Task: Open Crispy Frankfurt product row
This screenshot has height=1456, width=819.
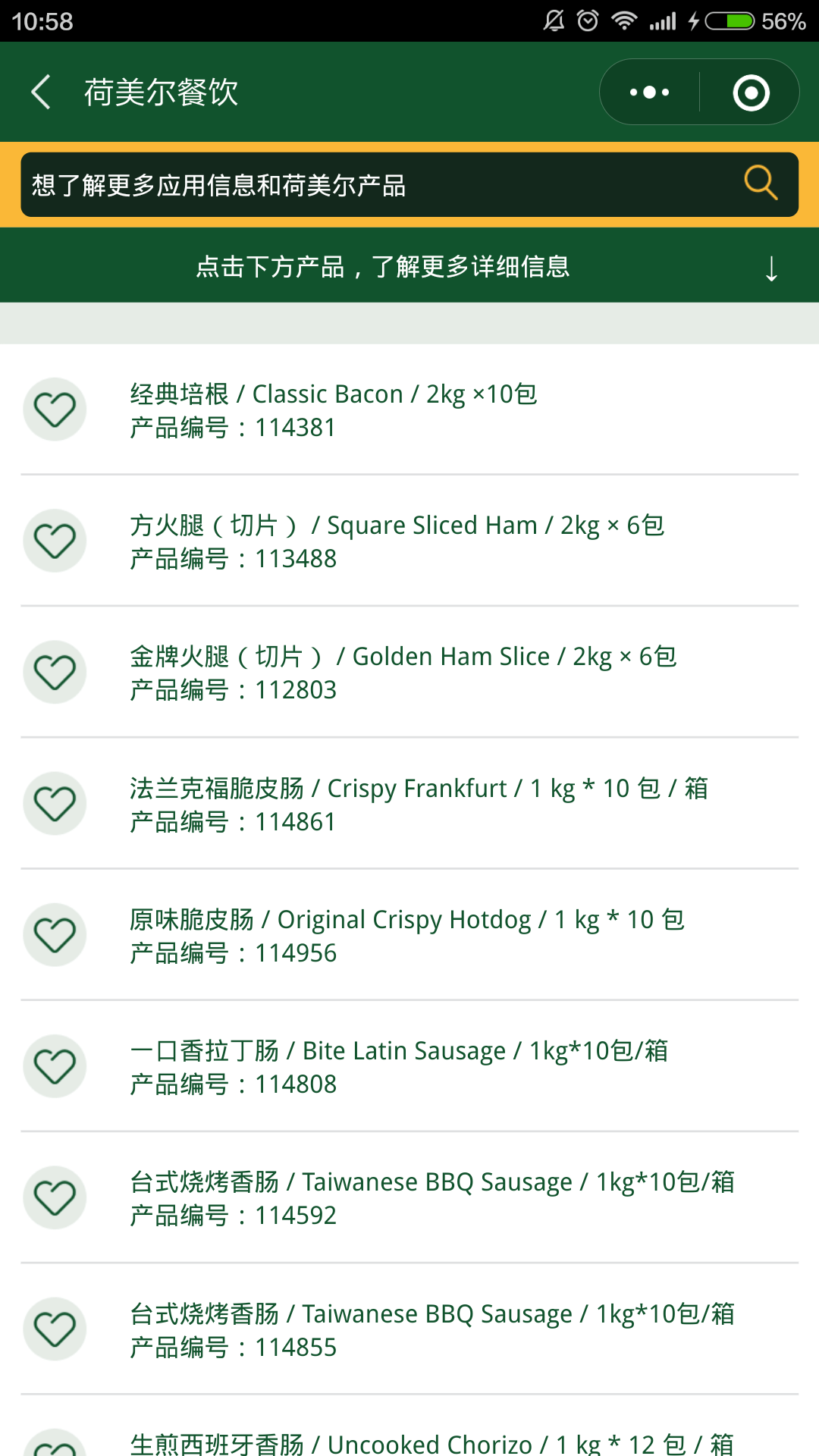Action: click(x=409, y=804)
